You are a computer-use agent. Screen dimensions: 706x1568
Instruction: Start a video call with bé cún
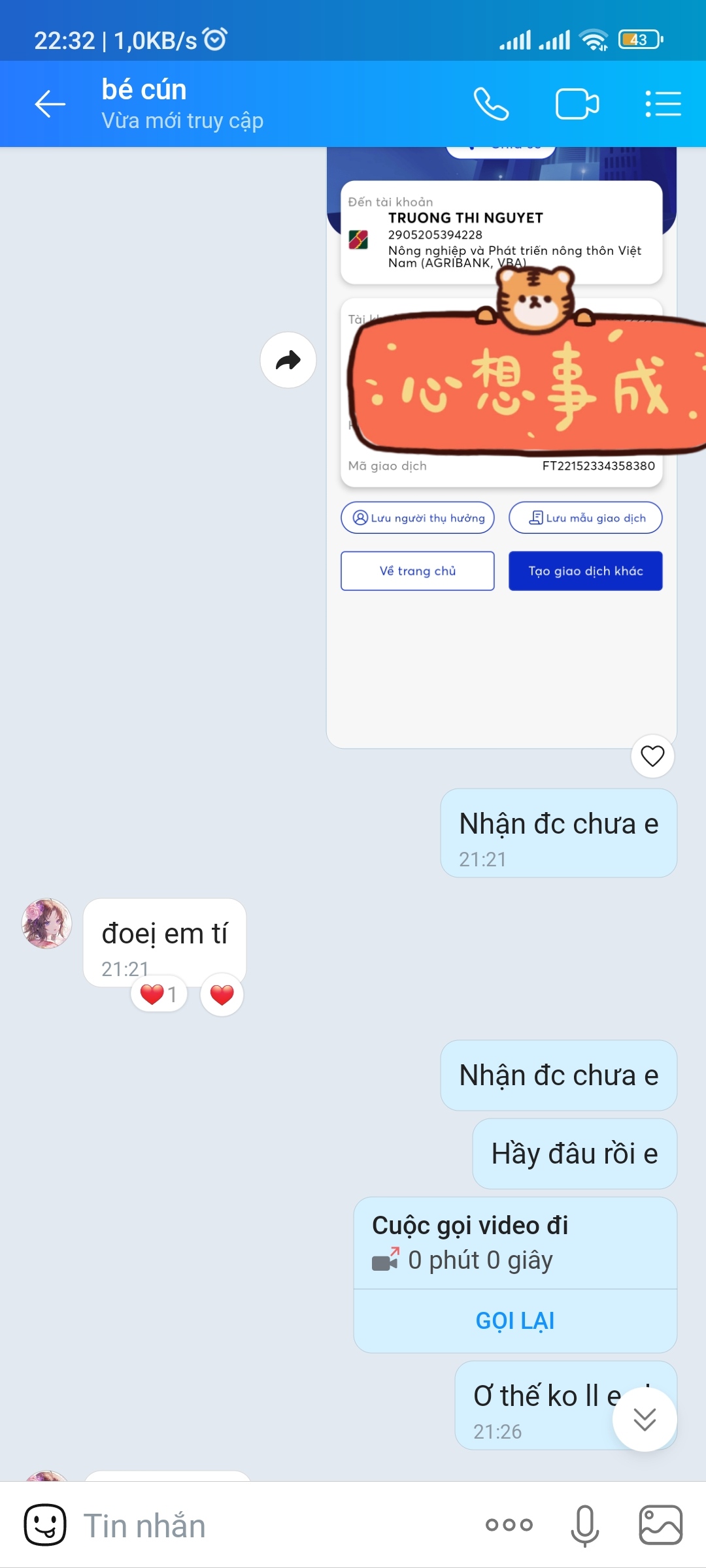coord(577,104)
